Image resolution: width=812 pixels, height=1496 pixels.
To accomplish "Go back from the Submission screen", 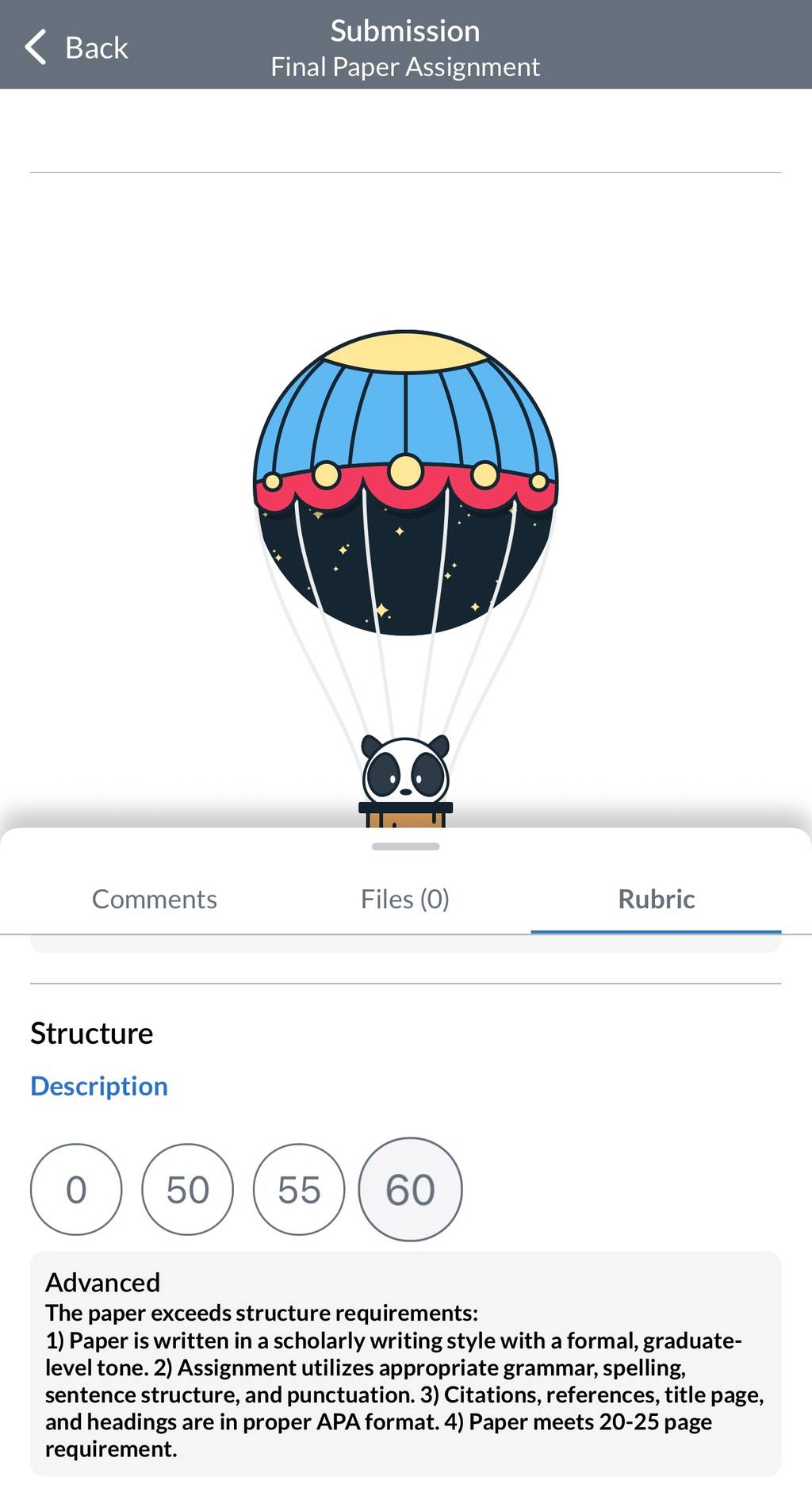I will click(76, 48).
